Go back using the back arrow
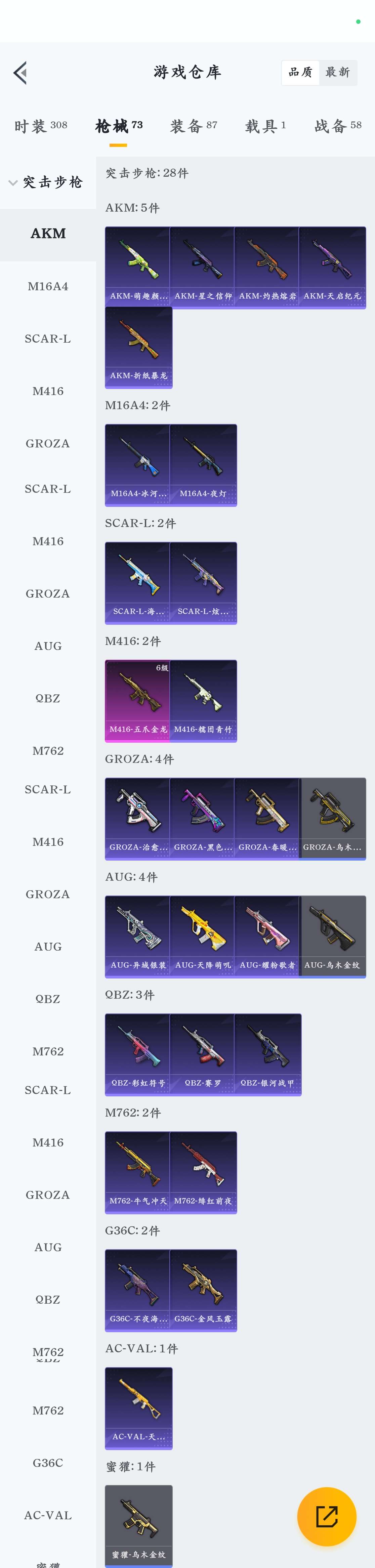This screenshot has height=1568, width=375. pyautogui.click(x=21, y=73)
